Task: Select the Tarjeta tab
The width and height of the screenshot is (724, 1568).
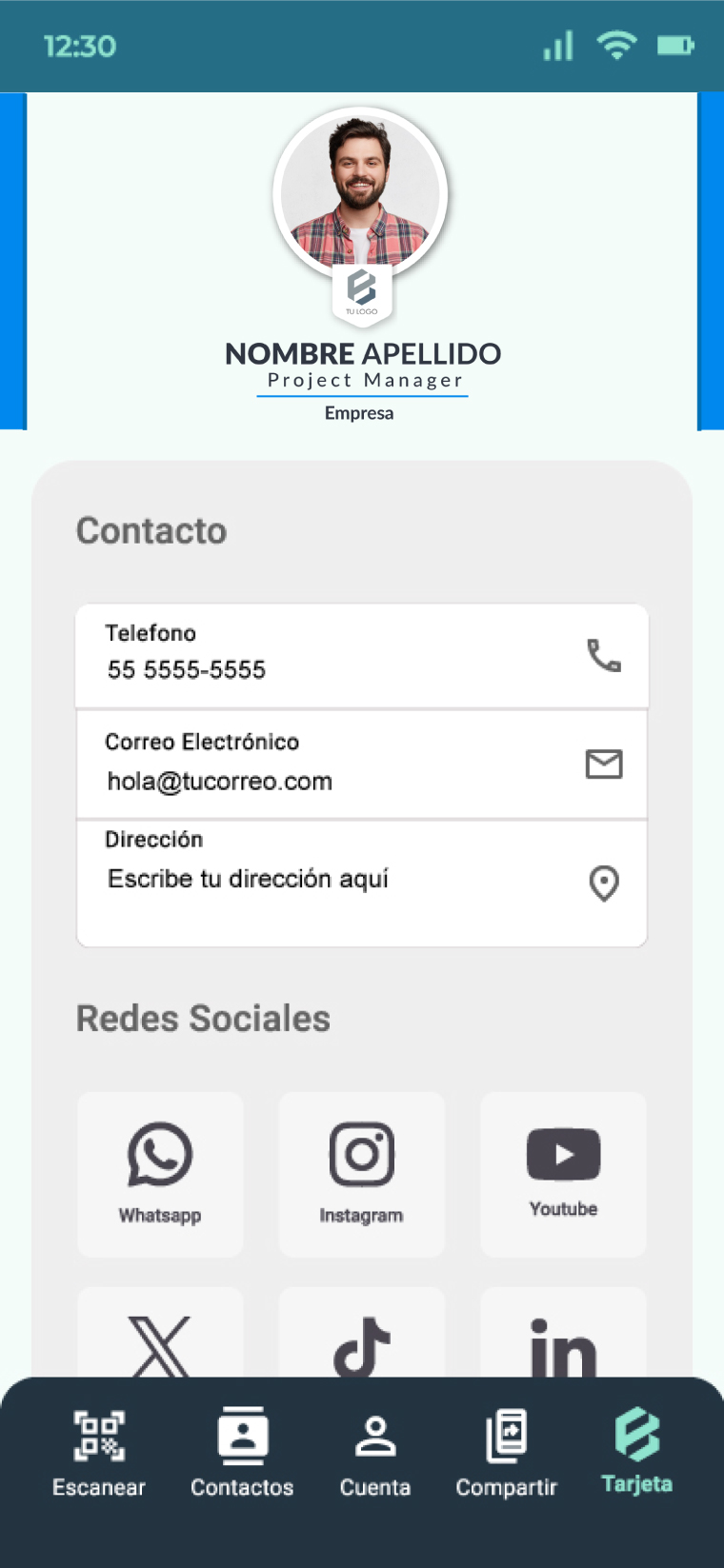Action: tap(636, 1451)
